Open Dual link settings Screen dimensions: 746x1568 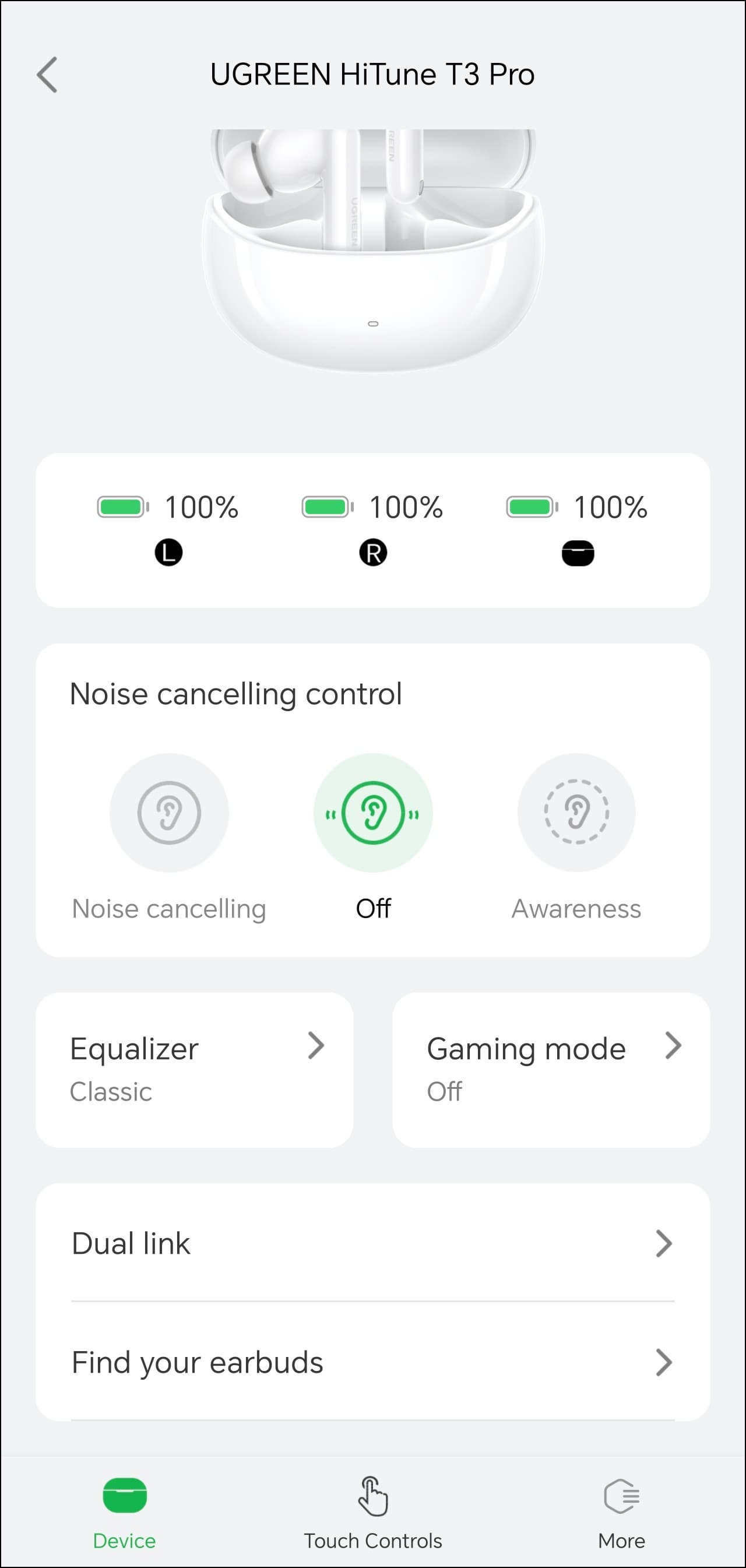(x=372, y=1243)
